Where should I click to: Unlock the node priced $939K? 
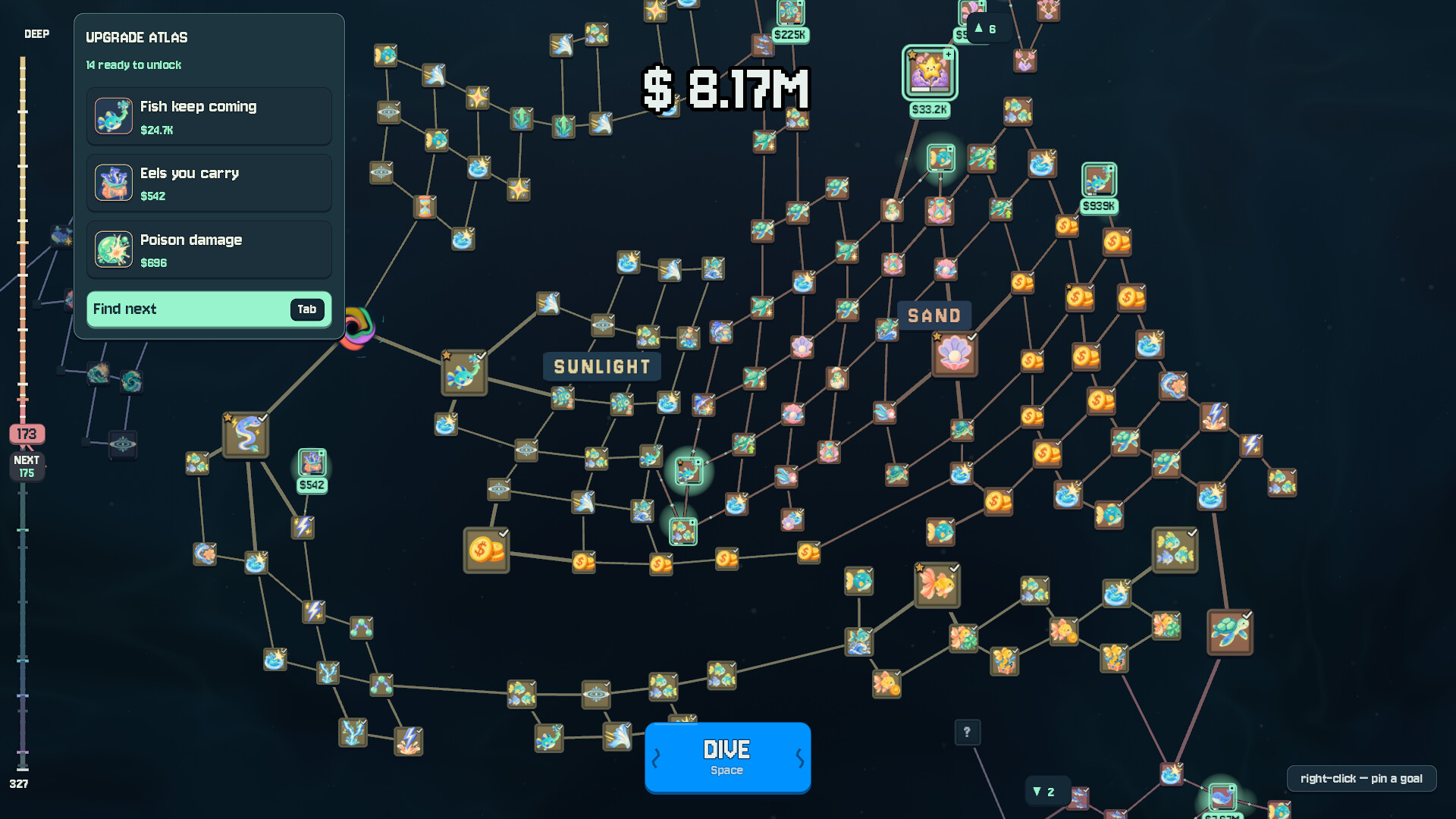pos(1099,180)
